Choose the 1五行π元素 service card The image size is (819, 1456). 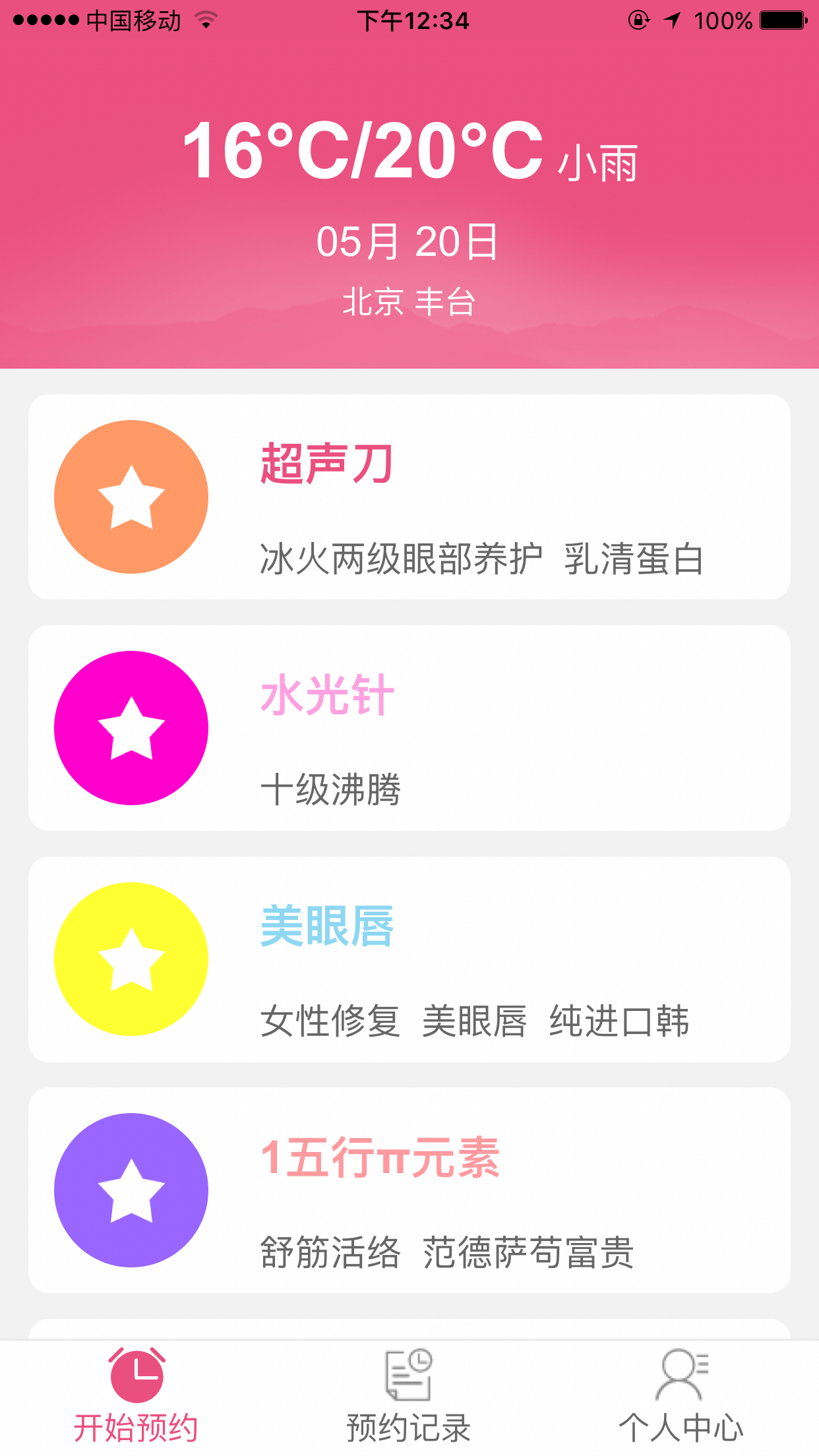[409, 1190]
